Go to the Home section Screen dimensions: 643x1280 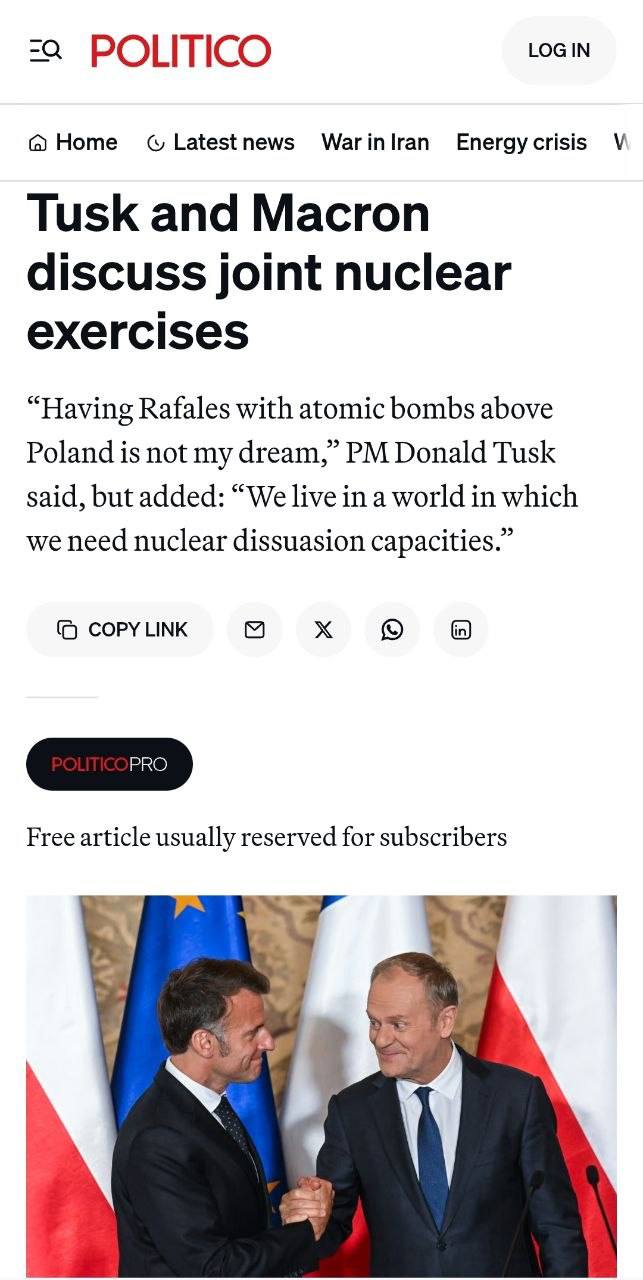(x=73, y=143)
